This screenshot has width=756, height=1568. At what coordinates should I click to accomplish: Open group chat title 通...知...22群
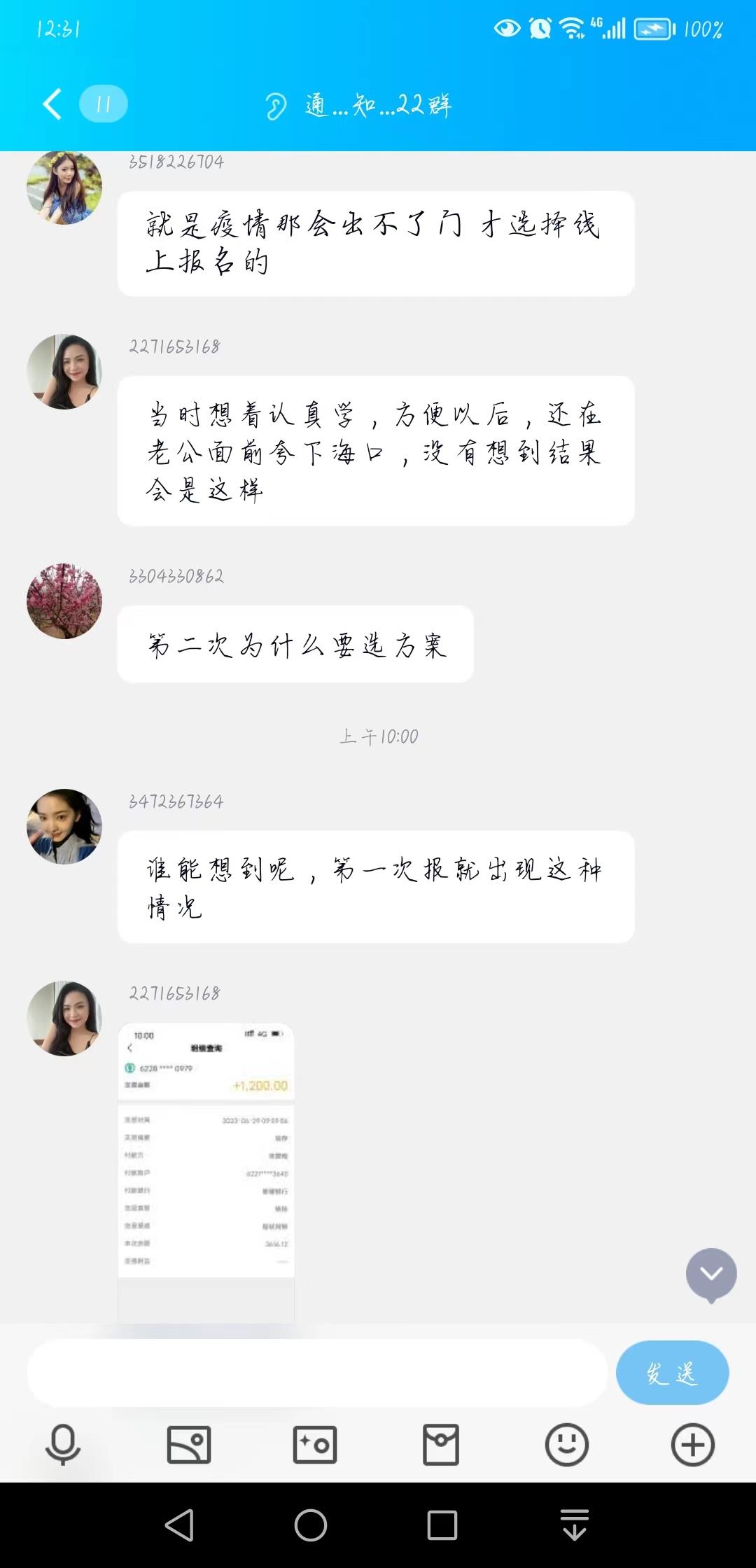pos(378,105)
